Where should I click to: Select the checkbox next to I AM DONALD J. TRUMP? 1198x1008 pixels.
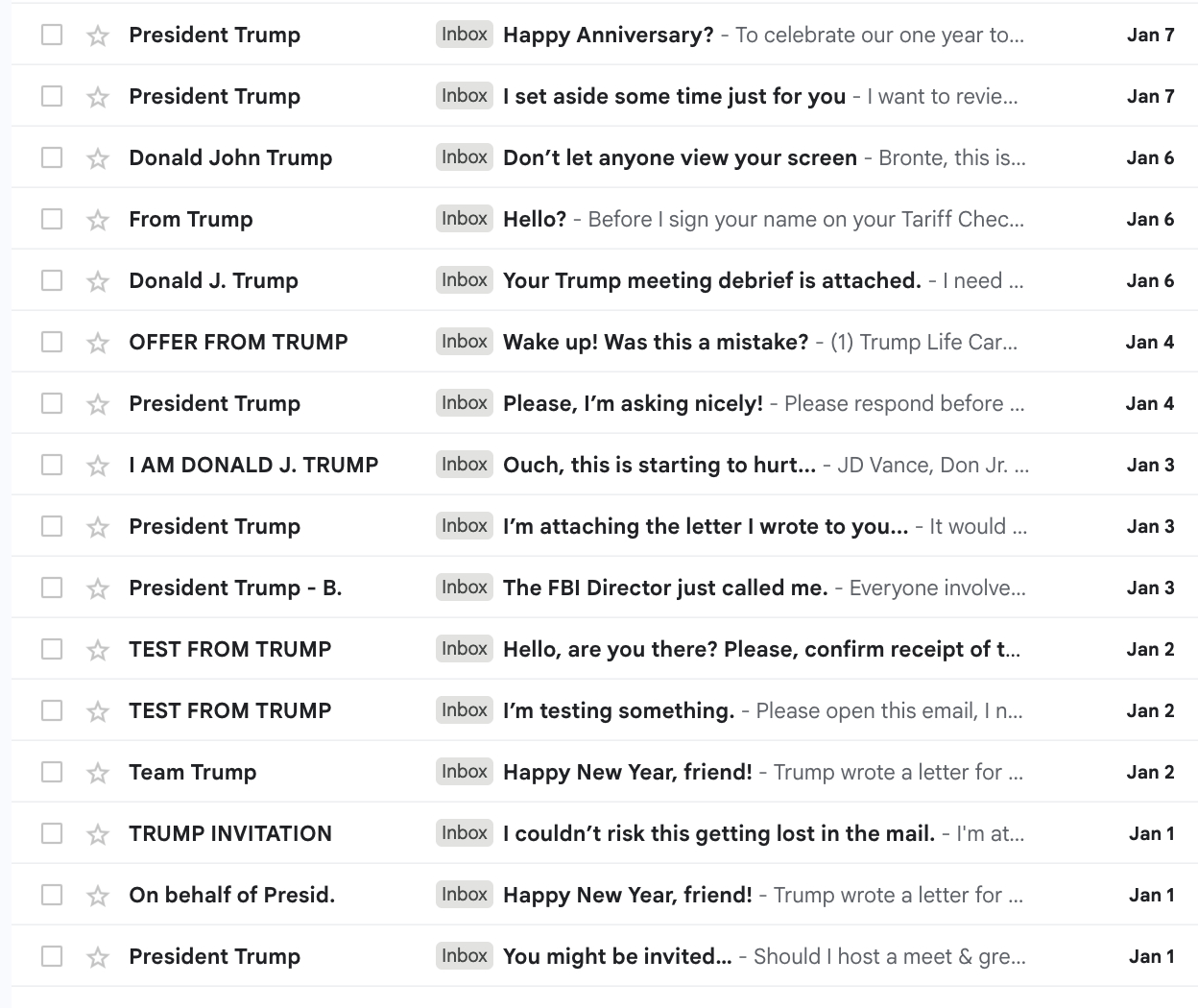[52, 466]
